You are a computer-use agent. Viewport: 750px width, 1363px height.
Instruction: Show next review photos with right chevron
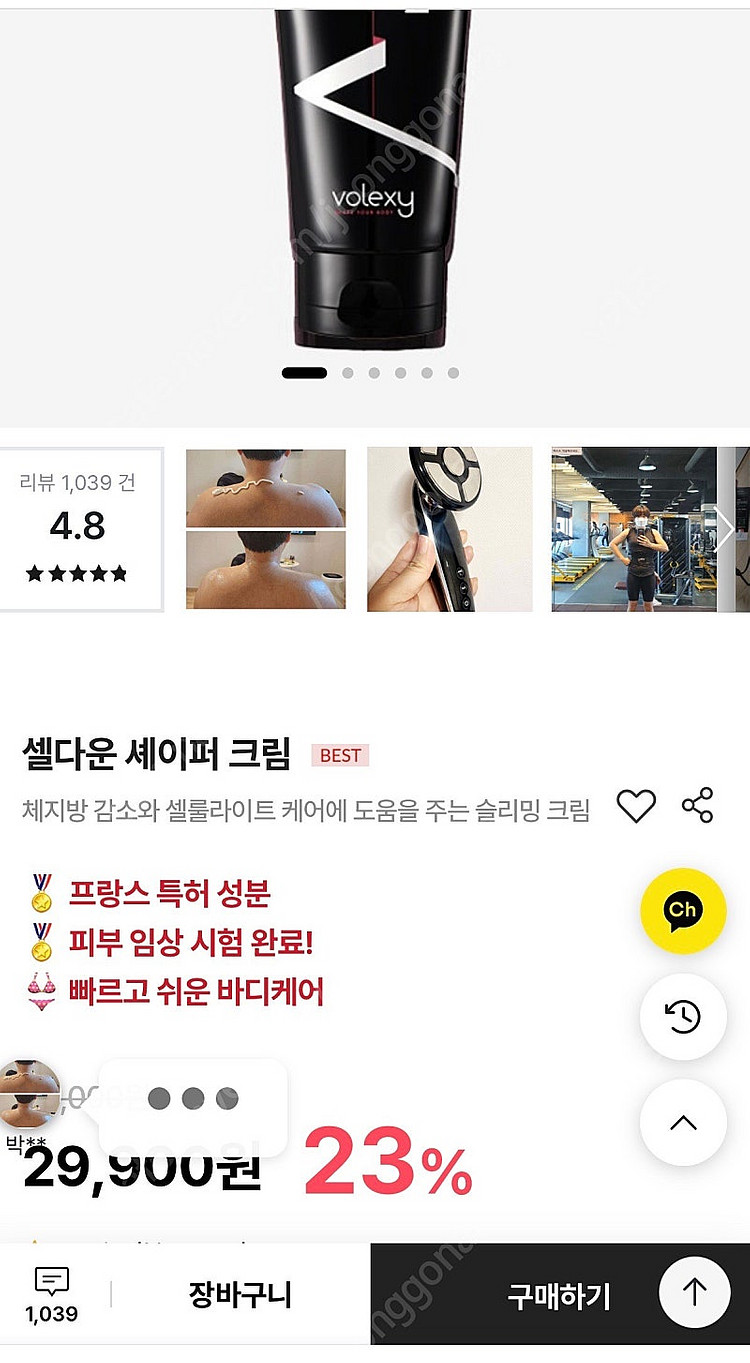[724, 529]
